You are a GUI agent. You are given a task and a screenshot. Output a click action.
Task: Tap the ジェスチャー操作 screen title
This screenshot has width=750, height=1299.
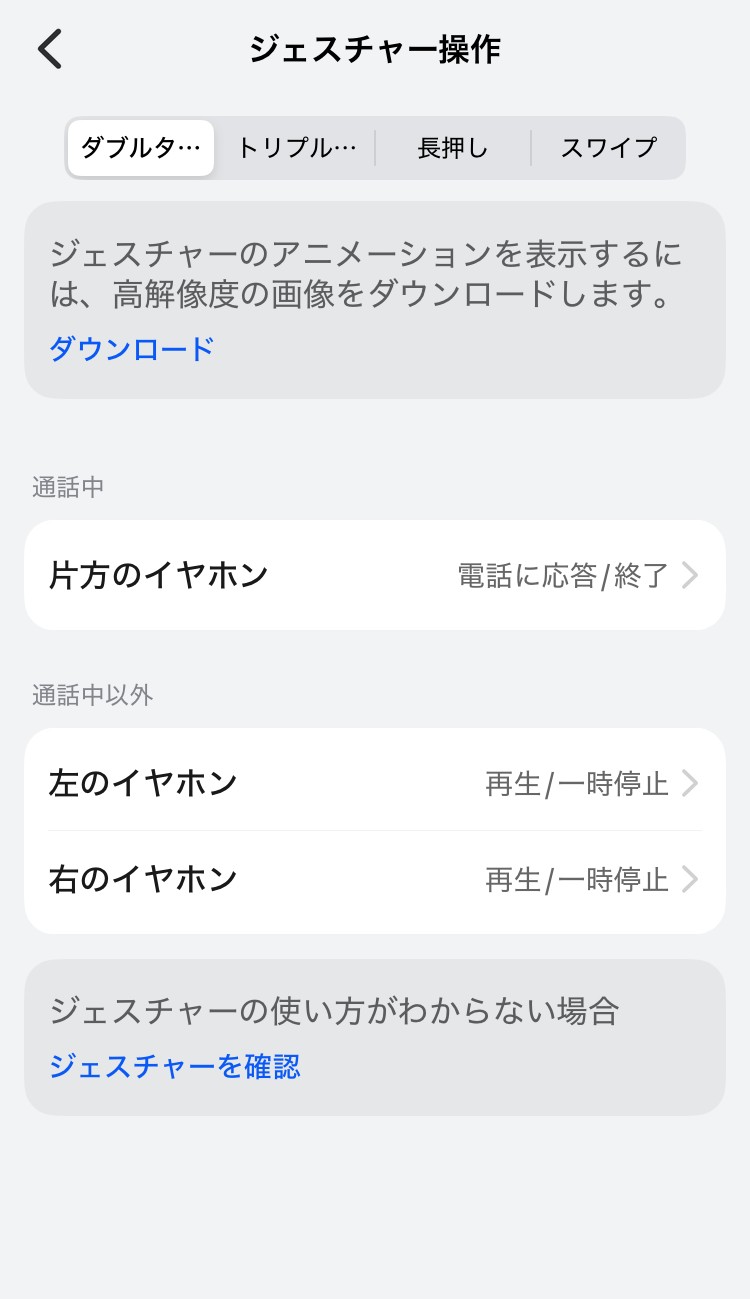click(x=375, y=47)
